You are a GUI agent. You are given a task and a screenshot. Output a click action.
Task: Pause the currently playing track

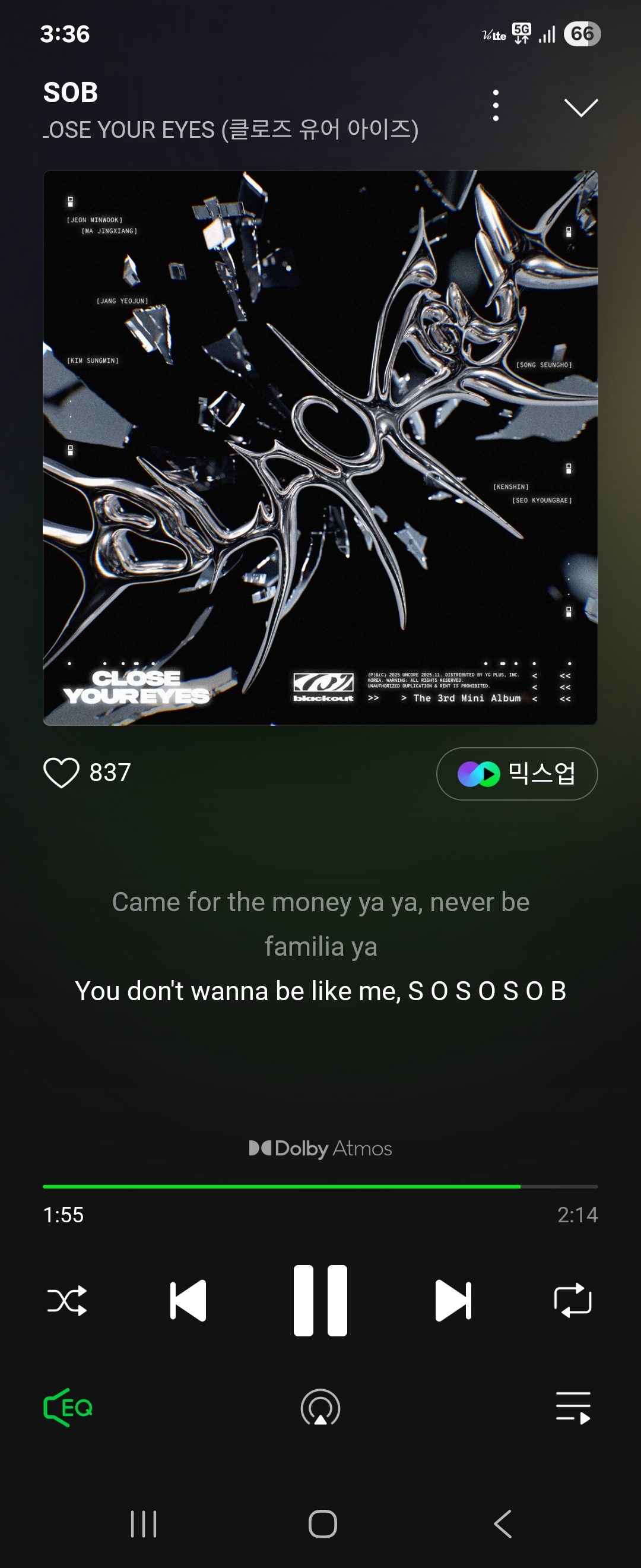(320, 1297)
